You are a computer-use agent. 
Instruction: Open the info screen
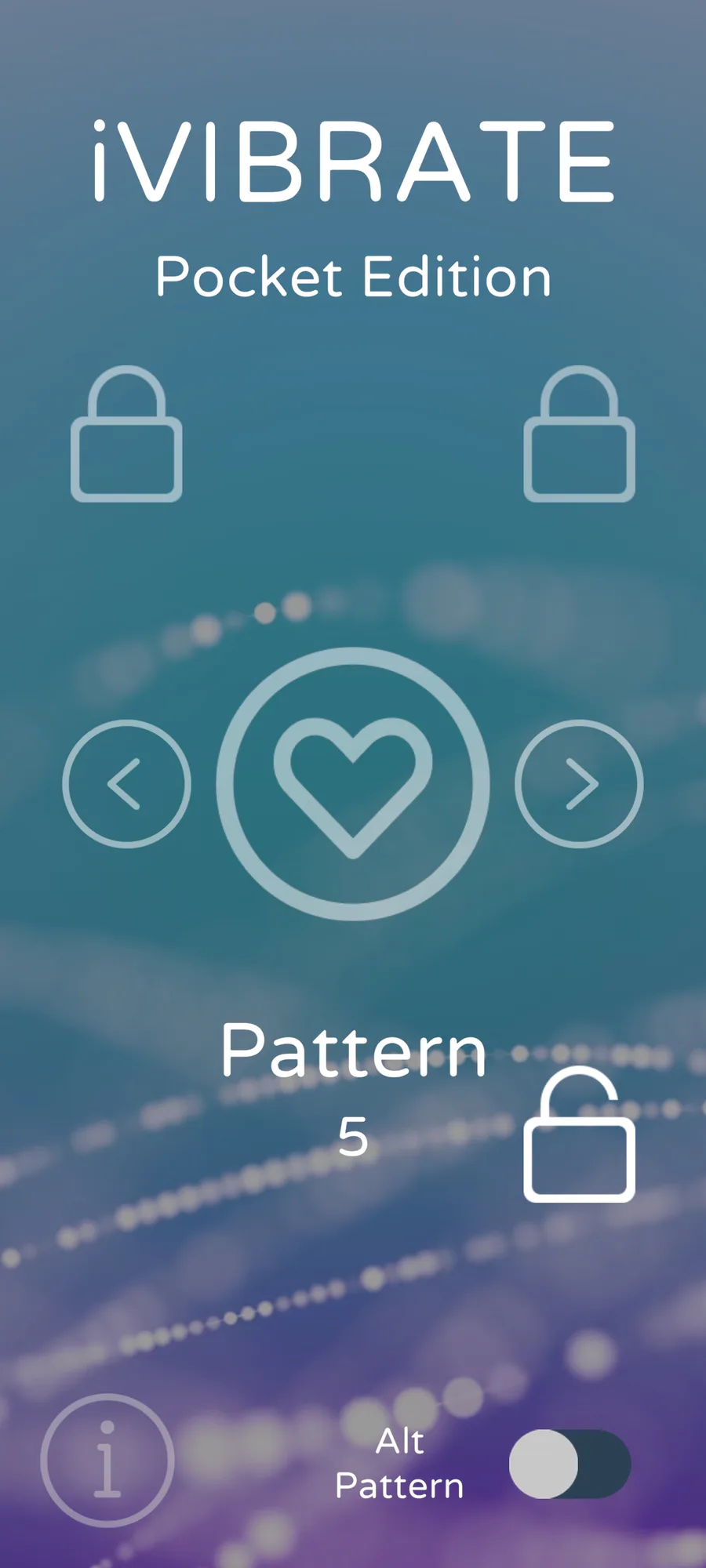click(107, 1461)
